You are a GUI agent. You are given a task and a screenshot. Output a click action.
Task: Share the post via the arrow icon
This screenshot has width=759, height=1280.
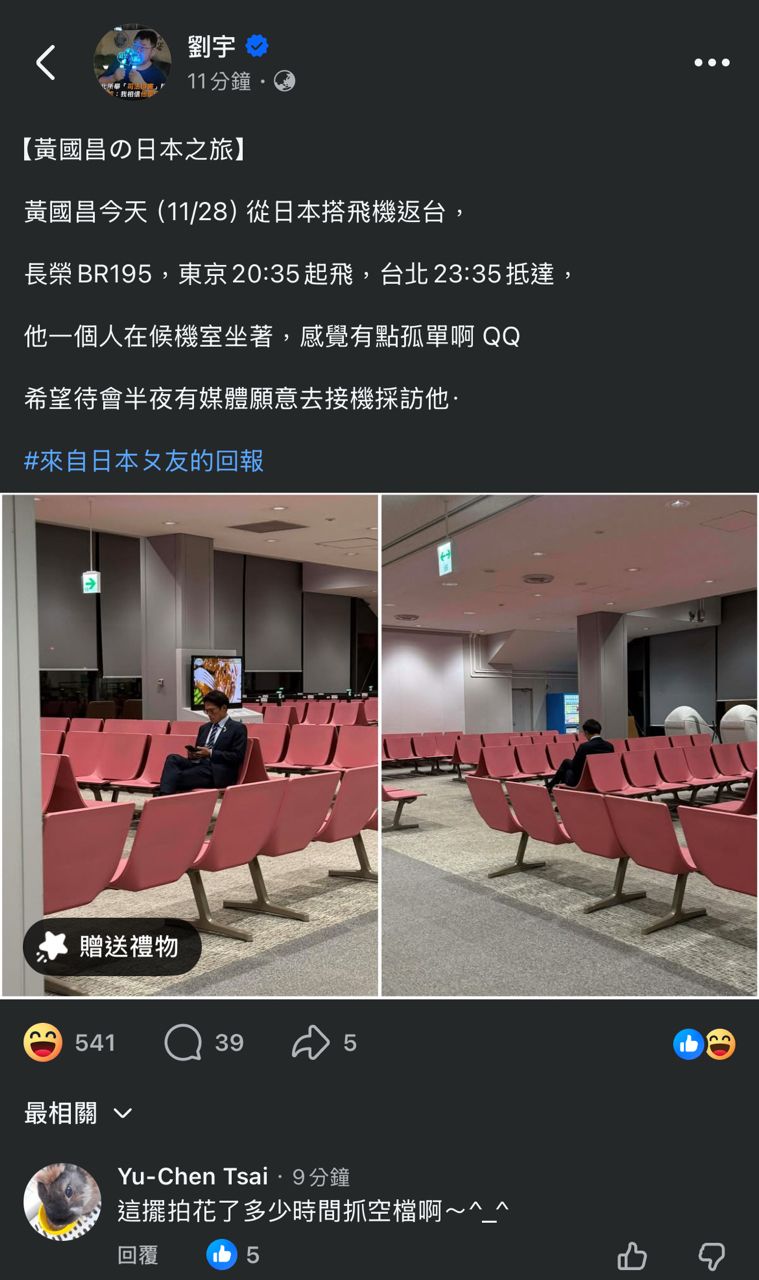click(310, 1043)
